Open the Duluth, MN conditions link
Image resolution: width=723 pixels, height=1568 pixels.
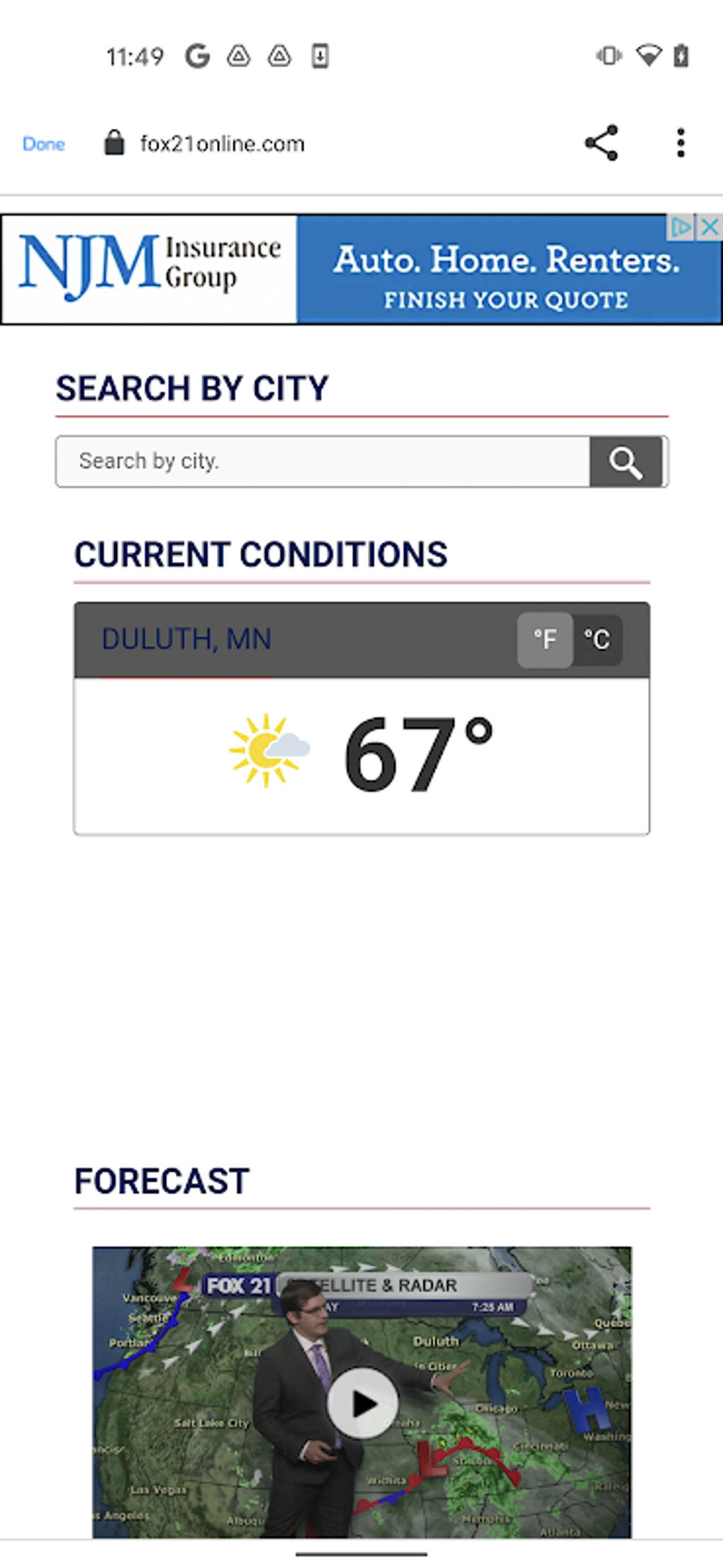pyautogui.click(x=186, y=640)
